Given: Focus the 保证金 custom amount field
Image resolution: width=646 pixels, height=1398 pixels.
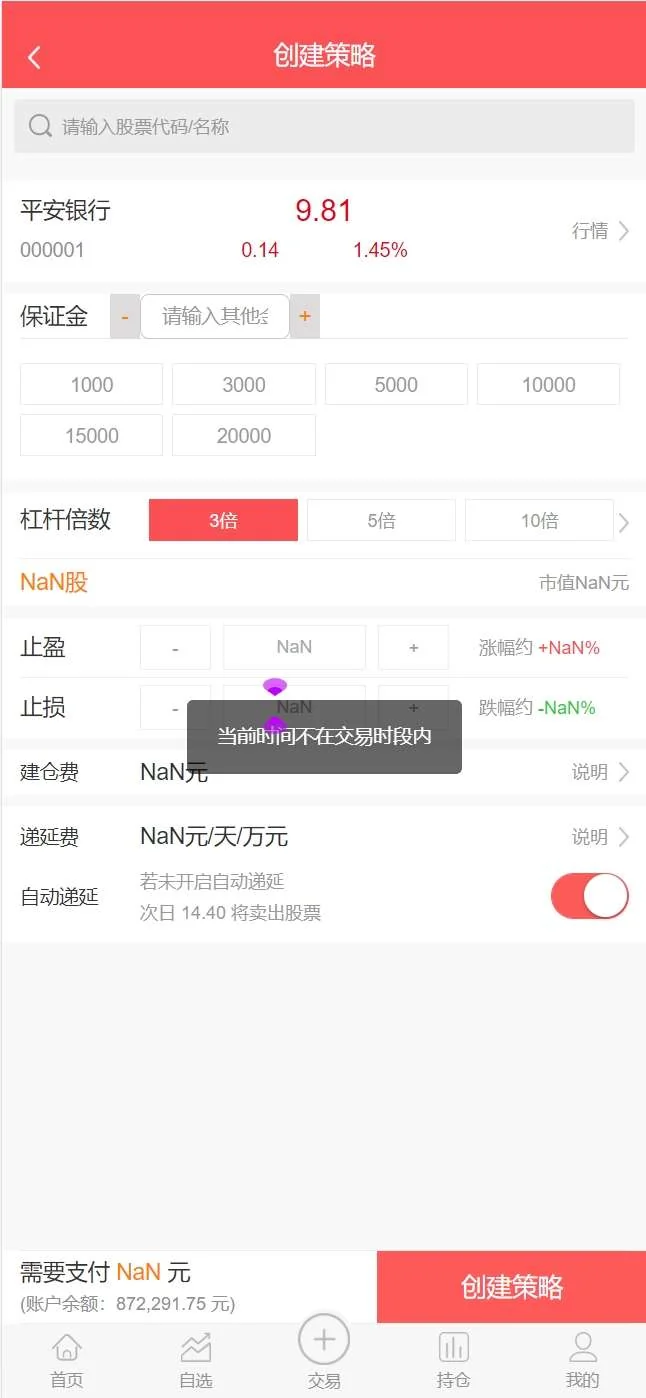Looking at the screenshot, I should [x=215, y=317].
